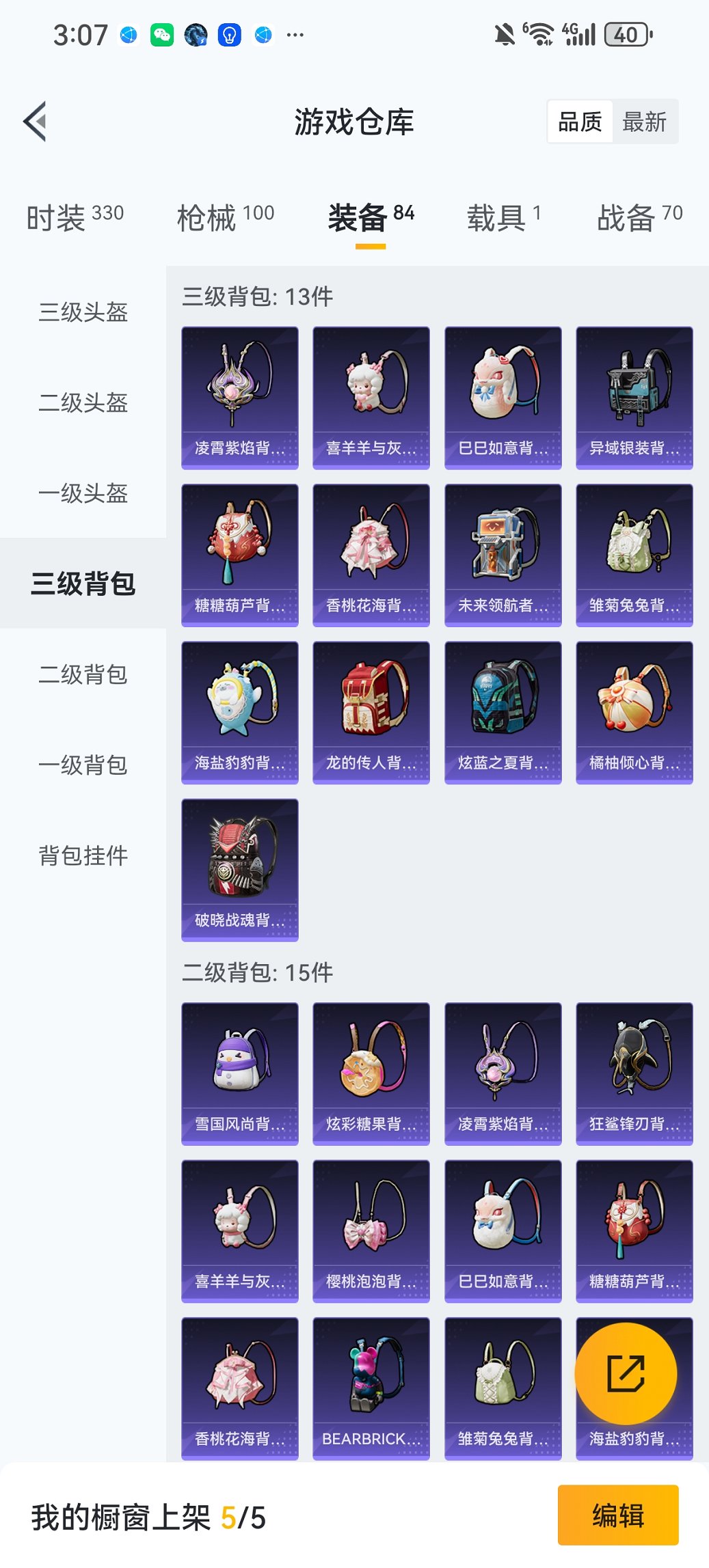
Task: Select 二级背包 in the sidebar
Action: coord(81,676)
